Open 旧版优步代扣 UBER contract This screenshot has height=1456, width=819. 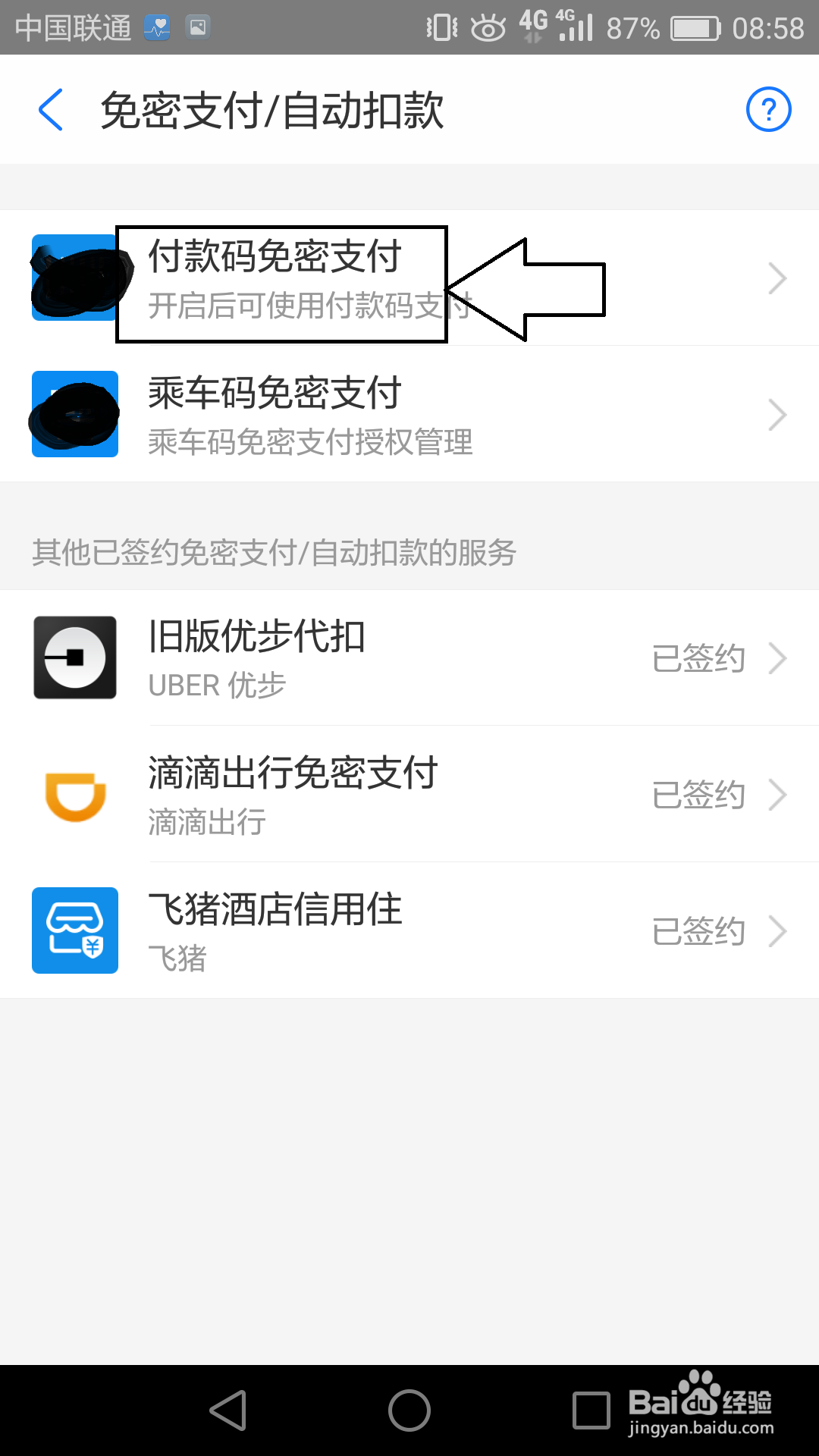(409, 657)
